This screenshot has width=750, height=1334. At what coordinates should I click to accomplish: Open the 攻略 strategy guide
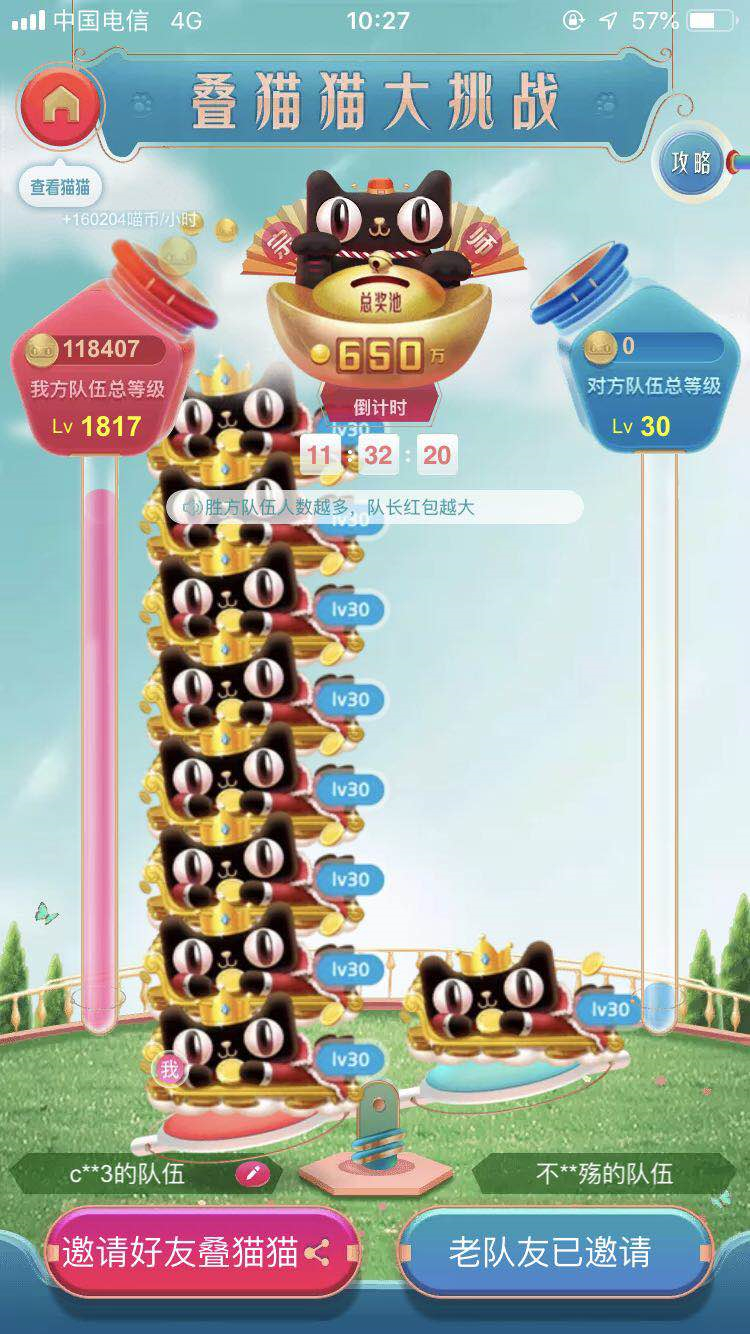point(692,162)
